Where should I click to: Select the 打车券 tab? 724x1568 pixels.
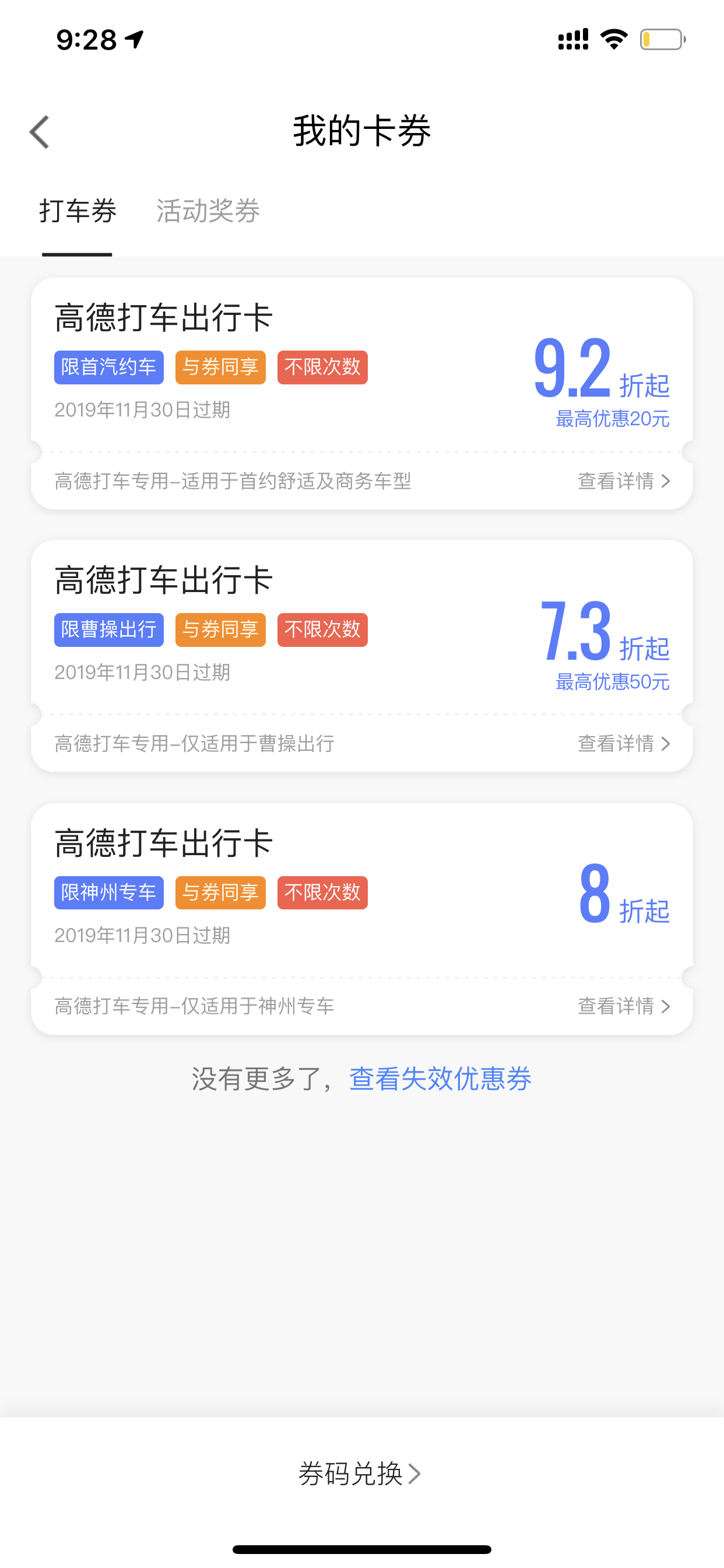[78, 211]
